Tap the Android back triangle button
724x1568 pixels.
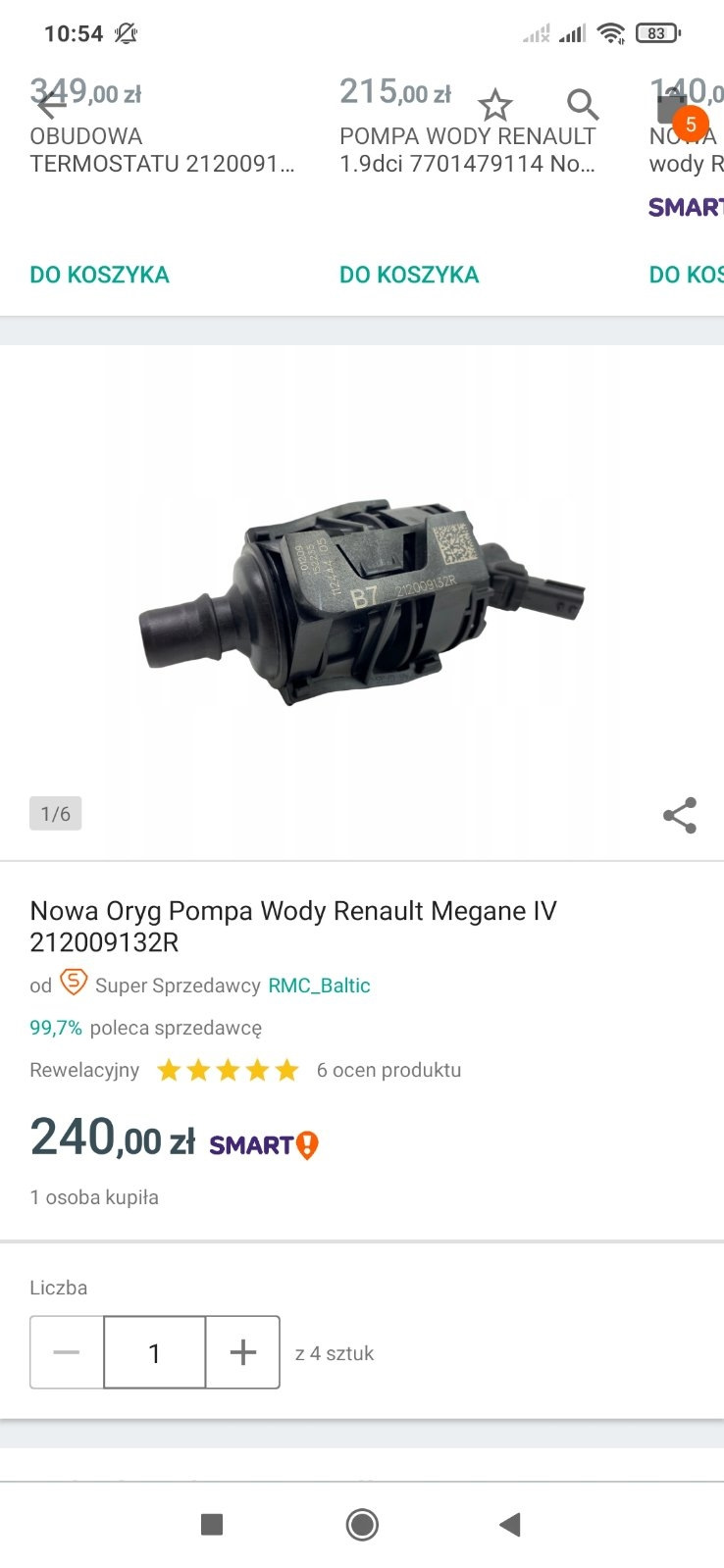pyautogui.click(x=510, y=1525)
